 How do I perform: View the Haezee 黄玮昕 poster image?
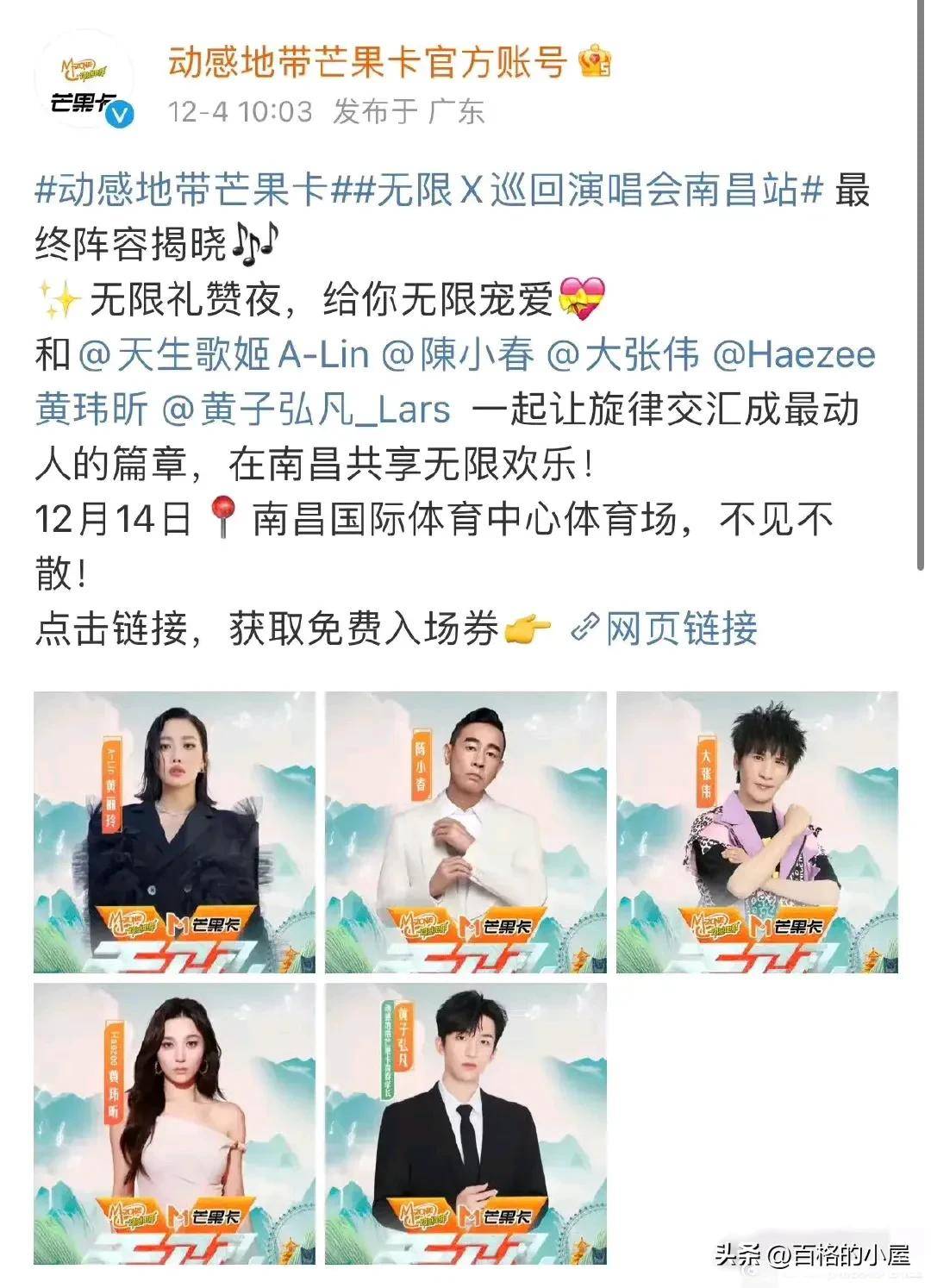click(174, 1123)
